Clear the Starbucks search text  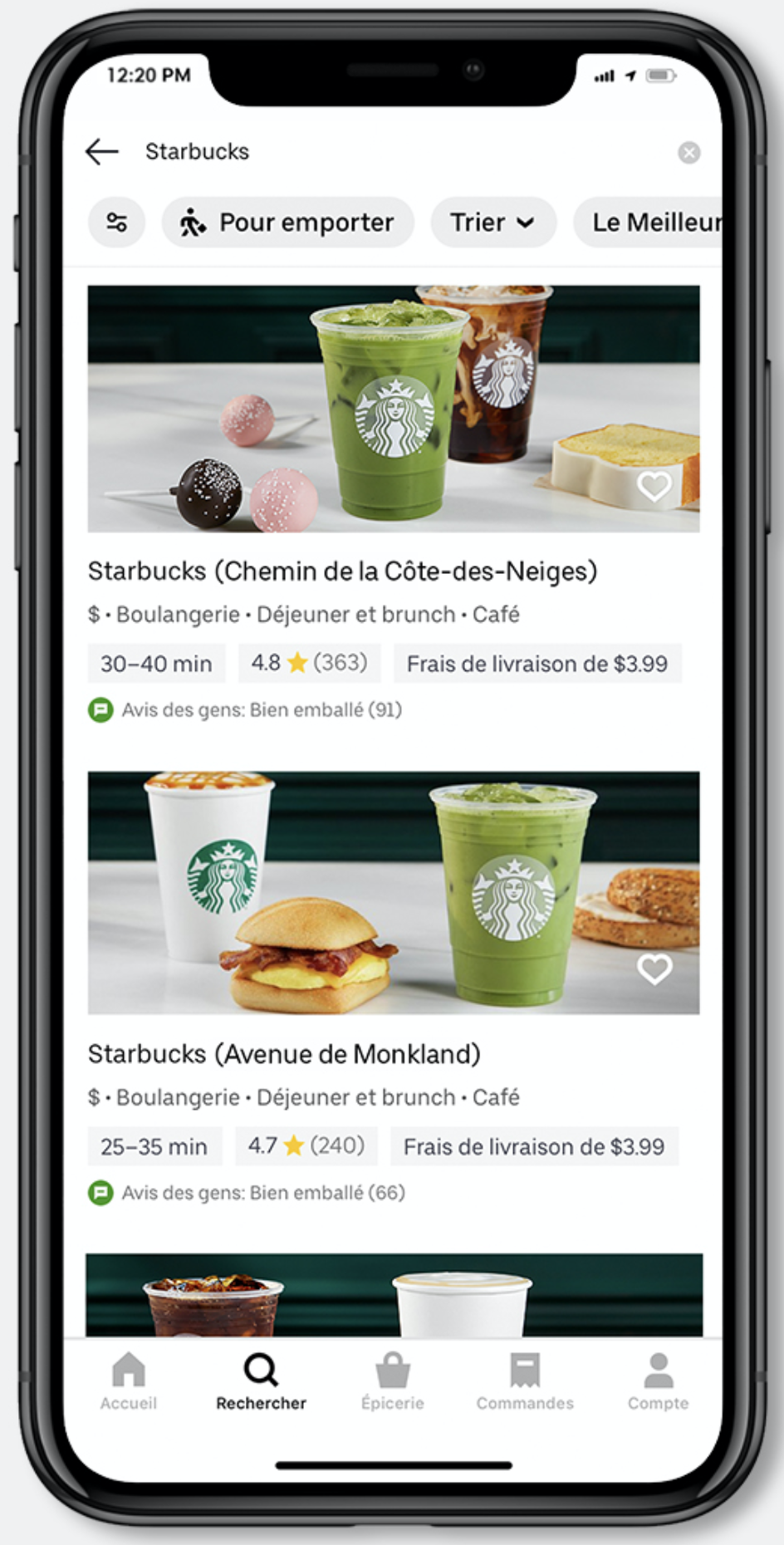[x=688, y=153]
